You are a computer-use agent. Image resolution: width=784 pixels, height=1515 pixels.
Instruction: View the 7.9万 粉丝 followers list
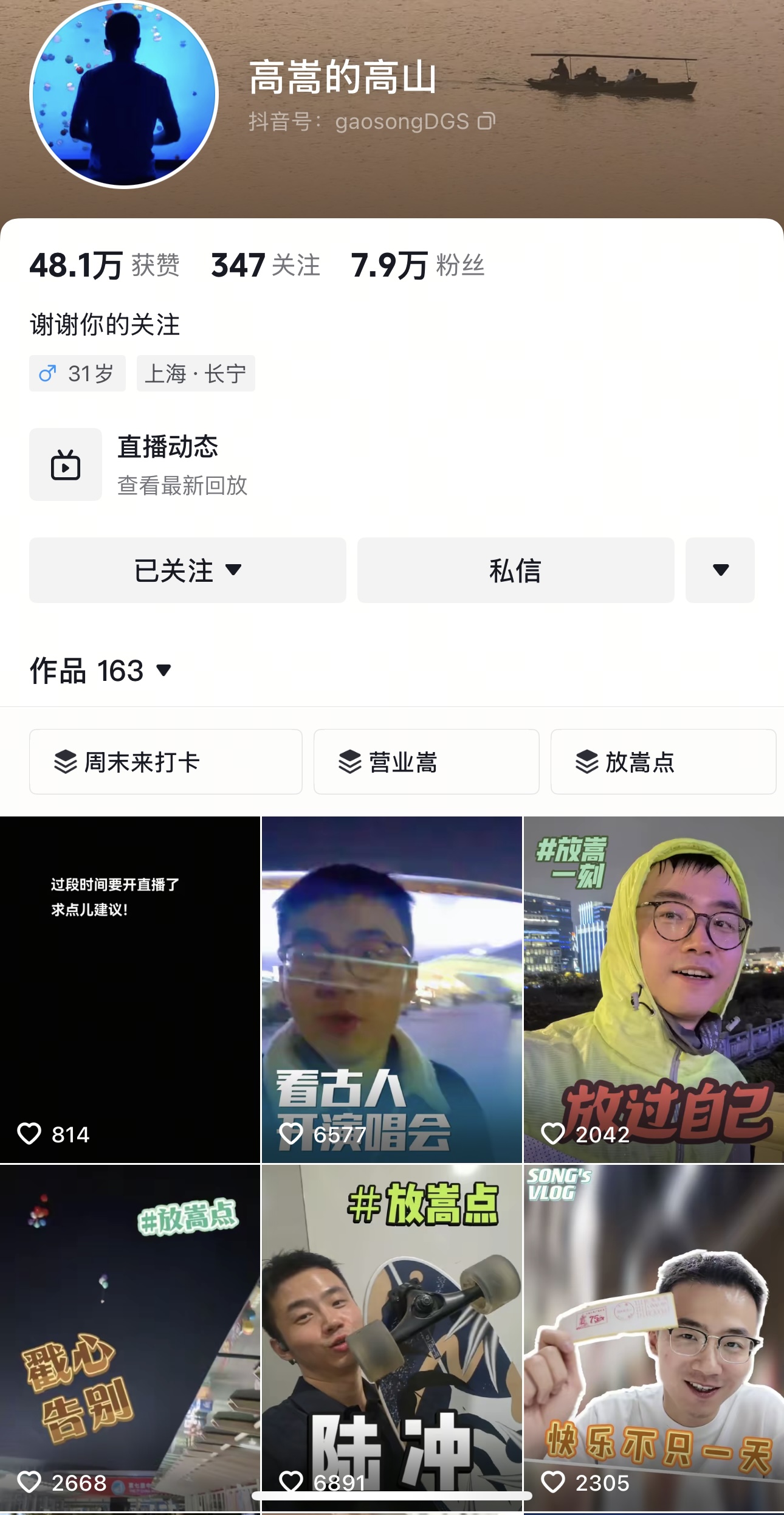pyautogui.click(x=418, y=266)
